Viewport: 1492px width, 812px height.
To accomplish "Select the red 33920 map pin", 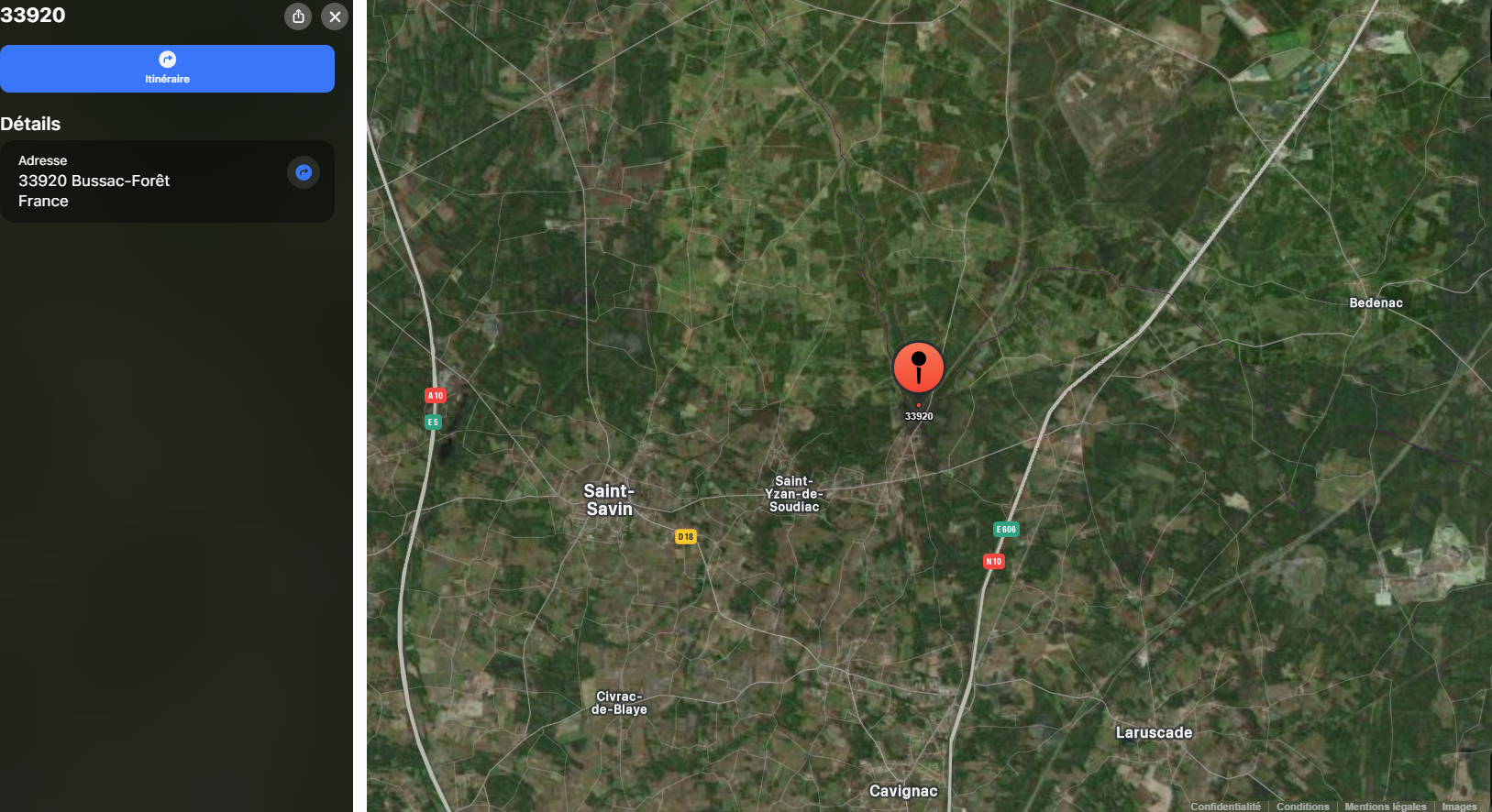I will click(918, 368).
